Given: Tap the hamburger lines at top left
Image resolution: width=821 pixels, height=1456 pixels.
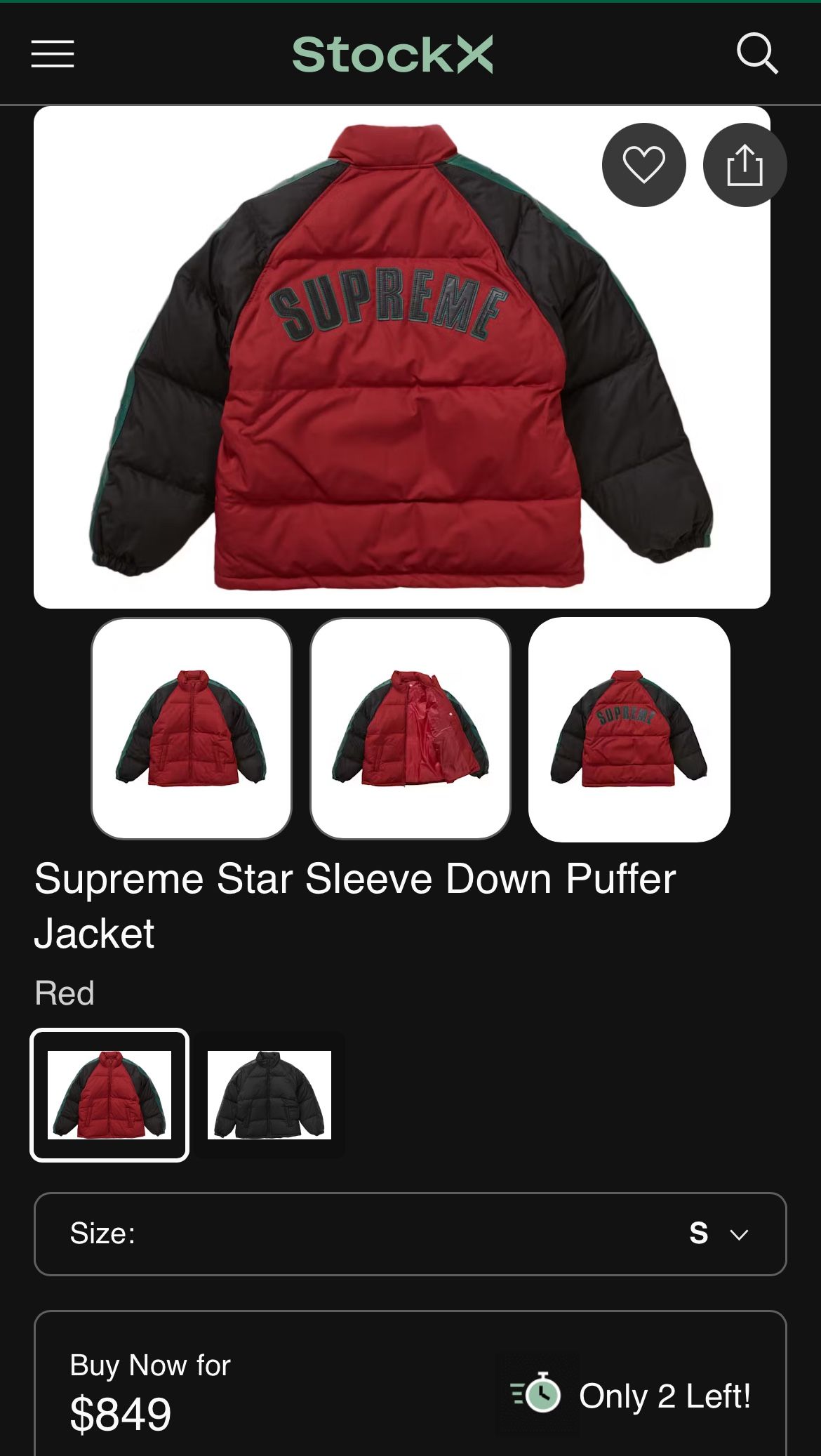Looking at the screenshot, I should 53,54.
